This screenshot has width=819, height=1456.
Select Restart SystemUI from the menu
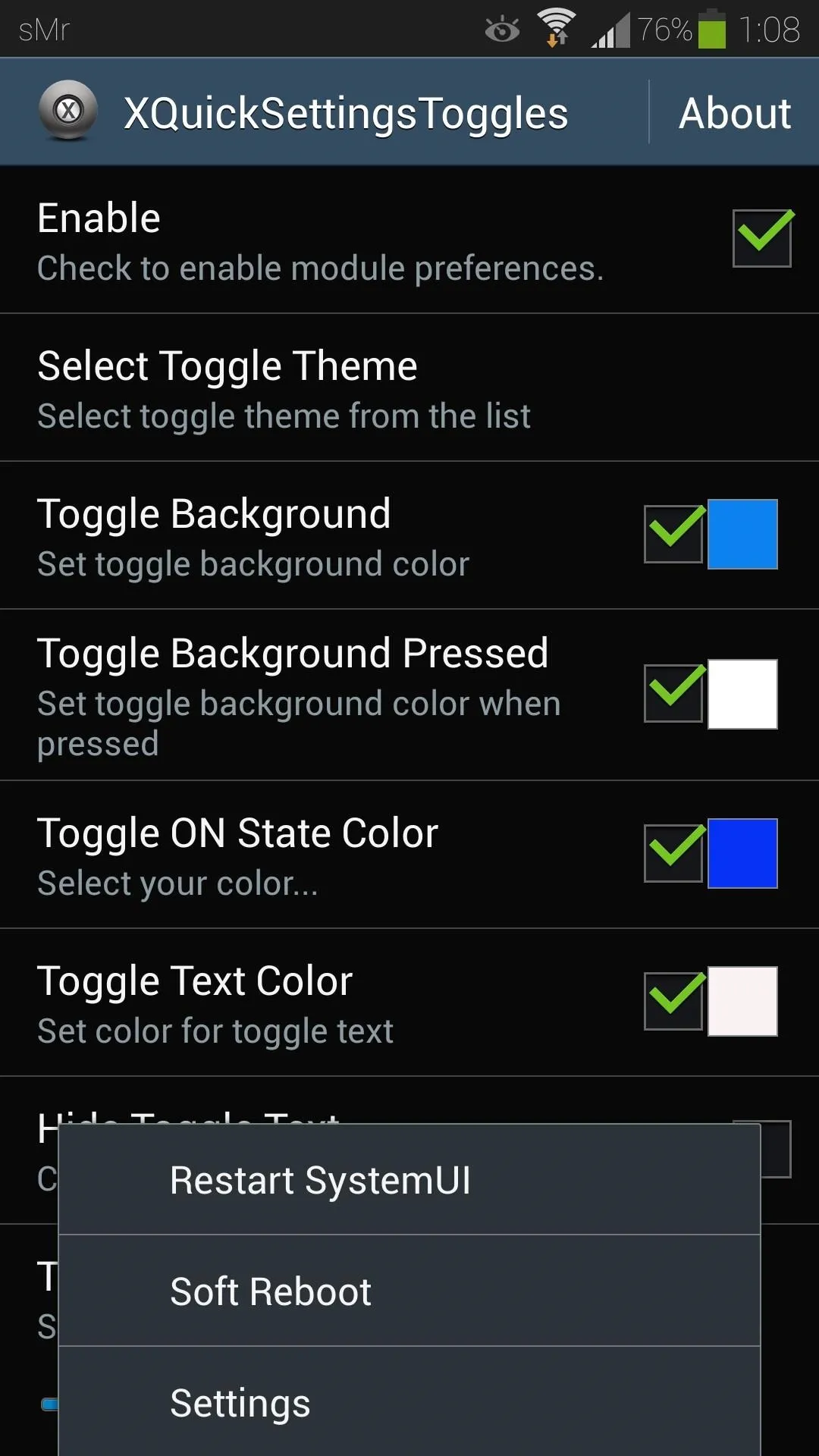coord(409,1180)
